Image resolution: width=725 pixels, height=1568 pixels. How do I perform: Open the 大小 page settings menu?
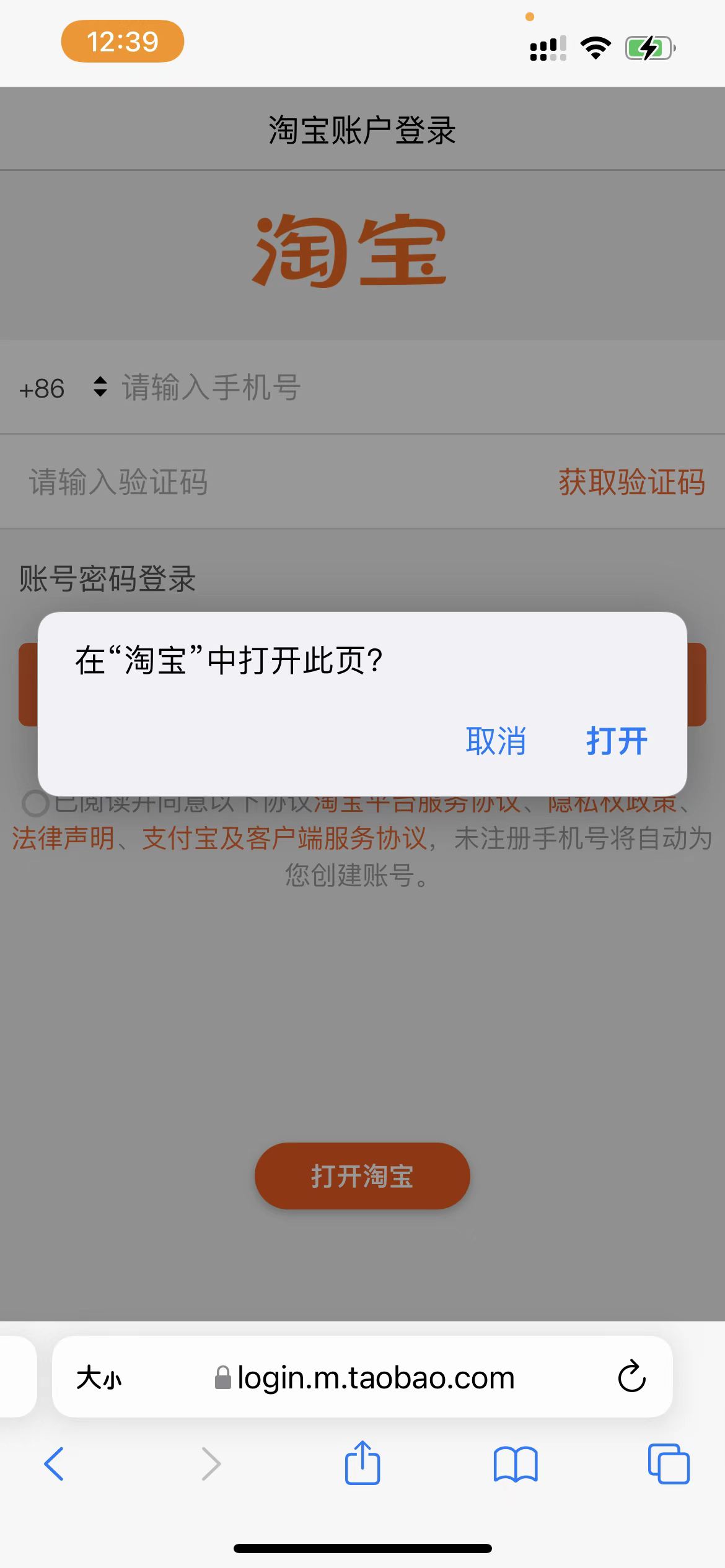(99, 1378)
